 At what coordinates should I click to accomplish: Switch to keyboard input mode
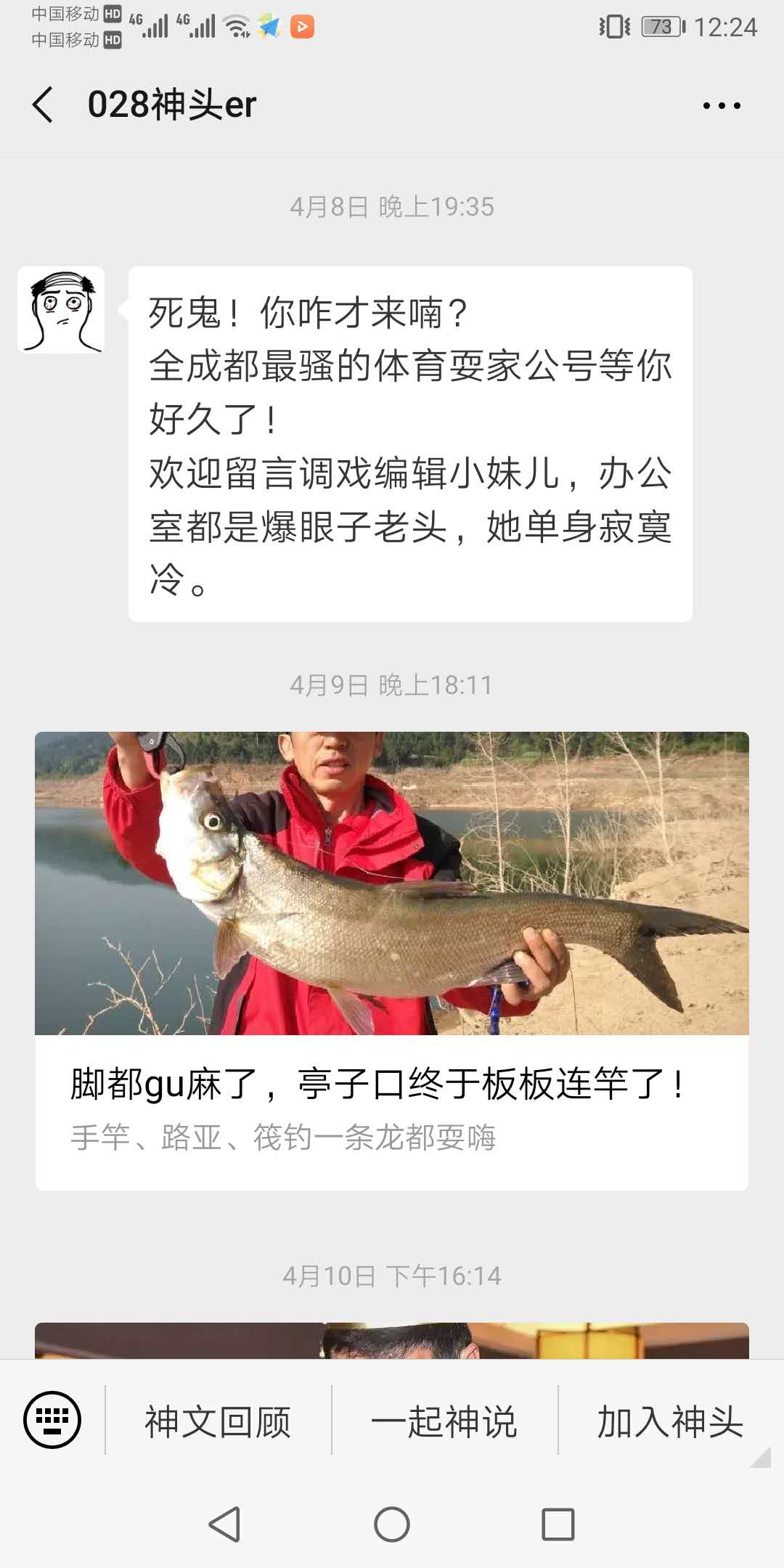tap(52, 1420)
